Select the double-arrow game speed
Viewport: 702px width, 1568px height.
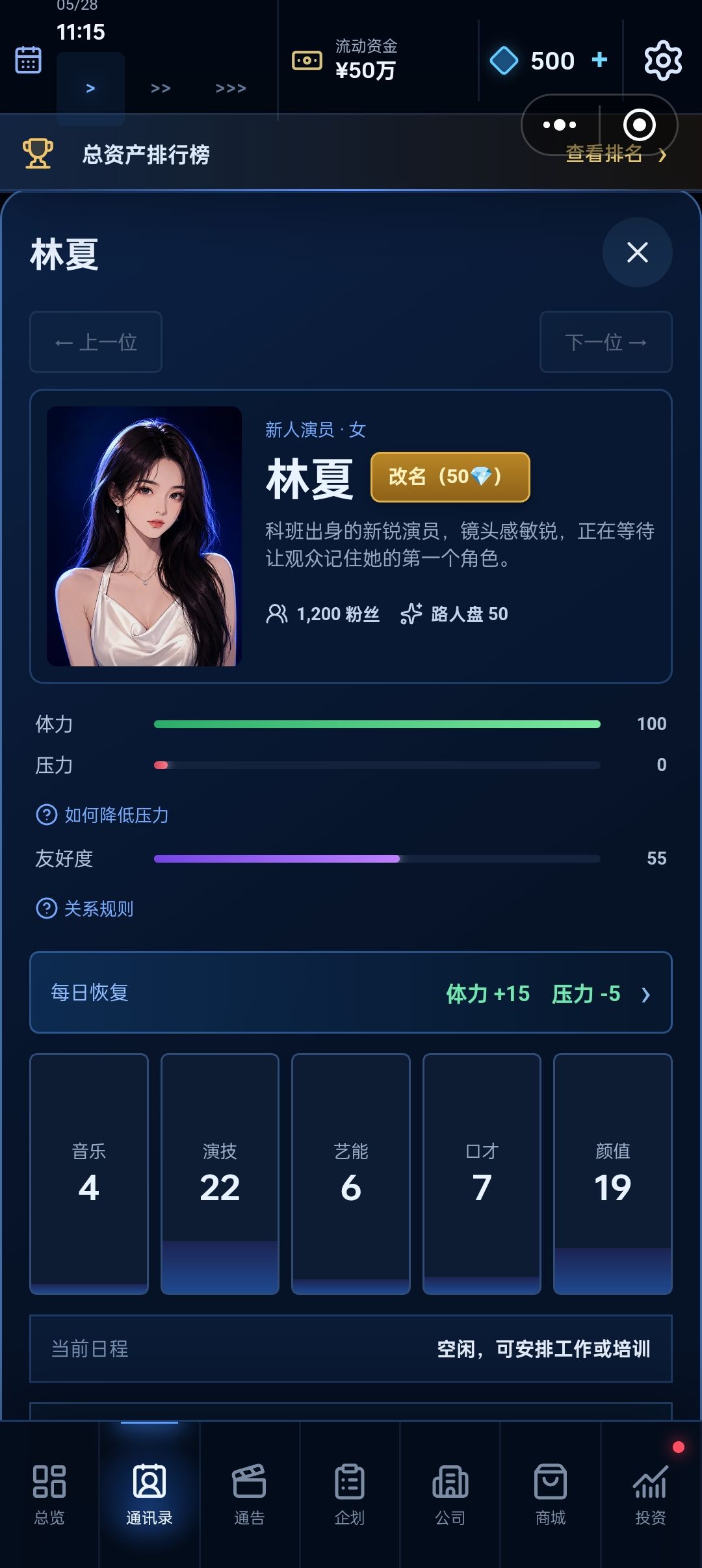(161, 88)
